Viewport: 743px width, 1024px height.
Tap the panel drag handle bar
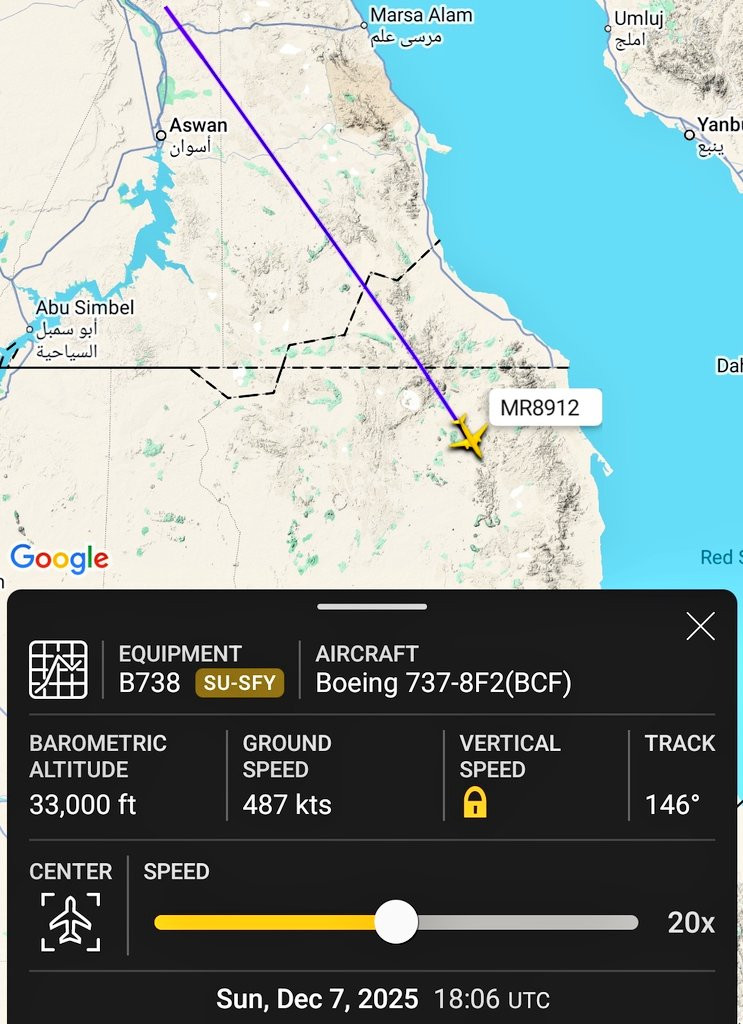point(372,607)
